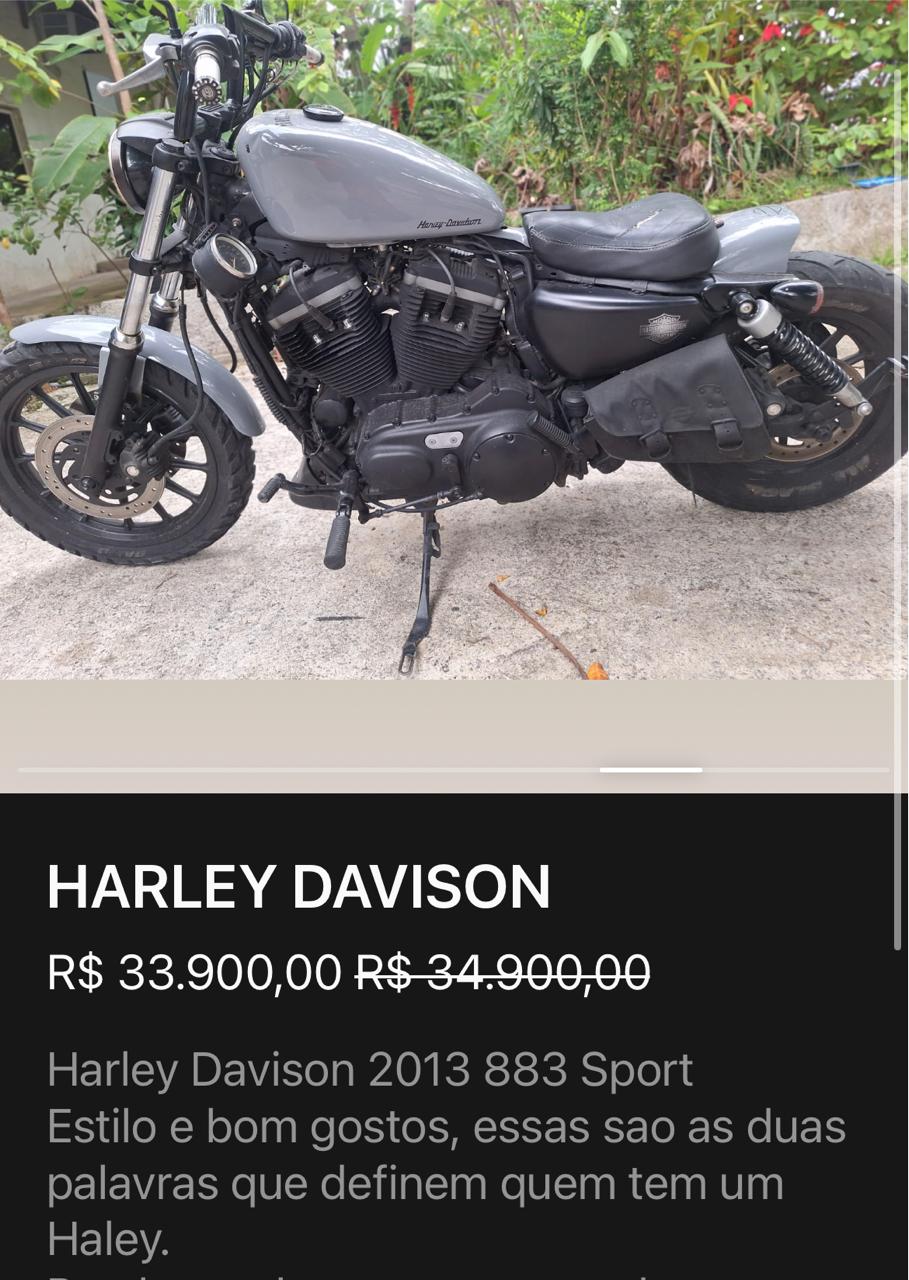Open the Harley motorcycle product photo
The image size is (909, 1280).
pyautogui.click(x=454, y=340)
